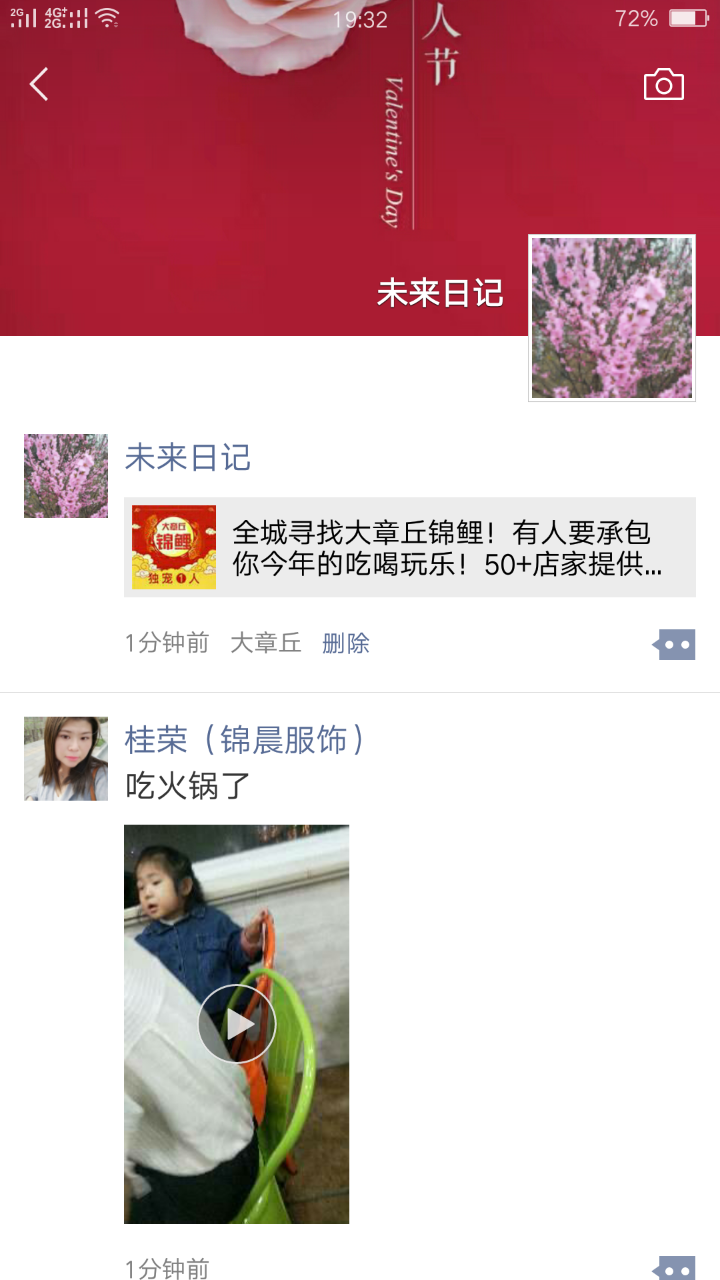Open 桂荣（锦晨服饰） profile via the avatar
Image resolution: width=720 pixels, height=1280 pixels.
[66, 758]
